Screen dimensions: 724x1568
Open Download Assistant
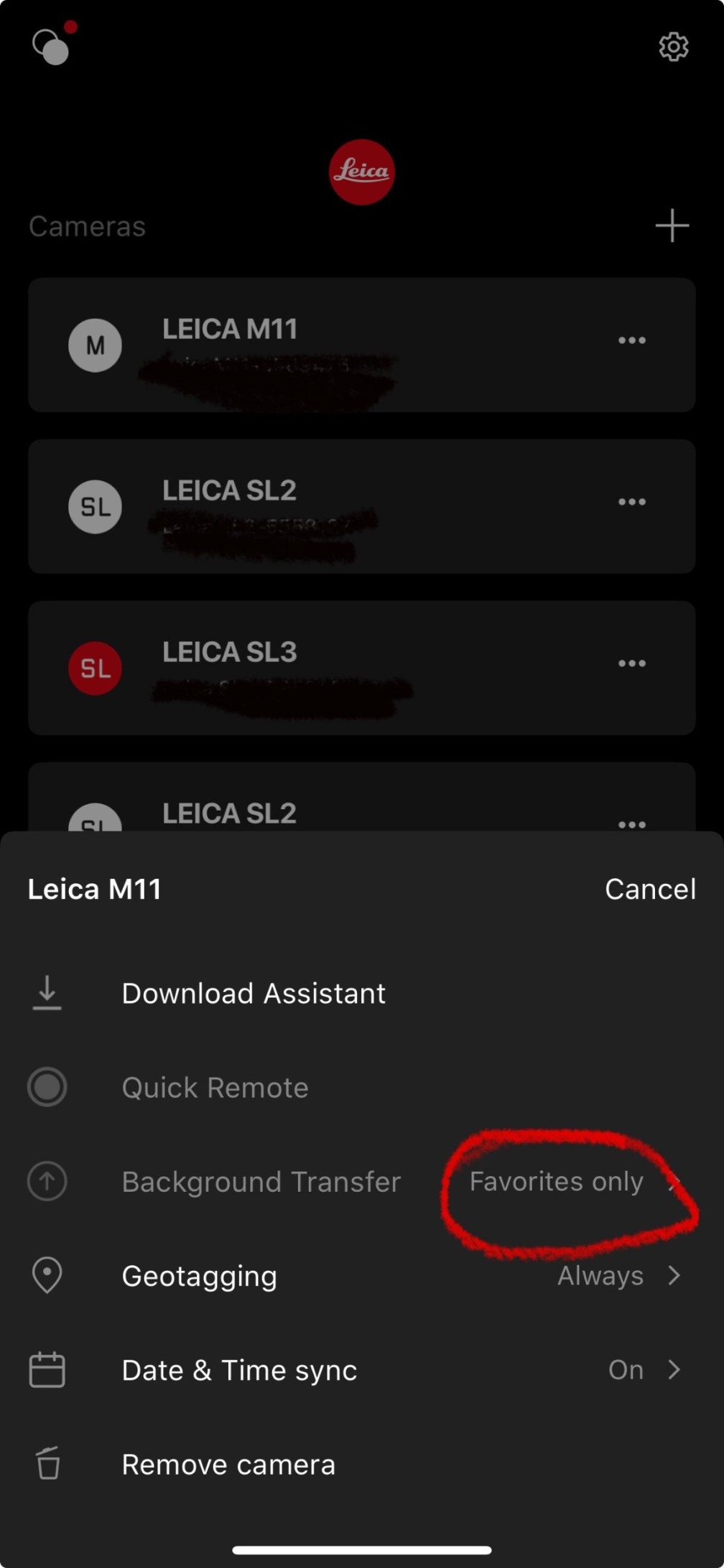253,994
